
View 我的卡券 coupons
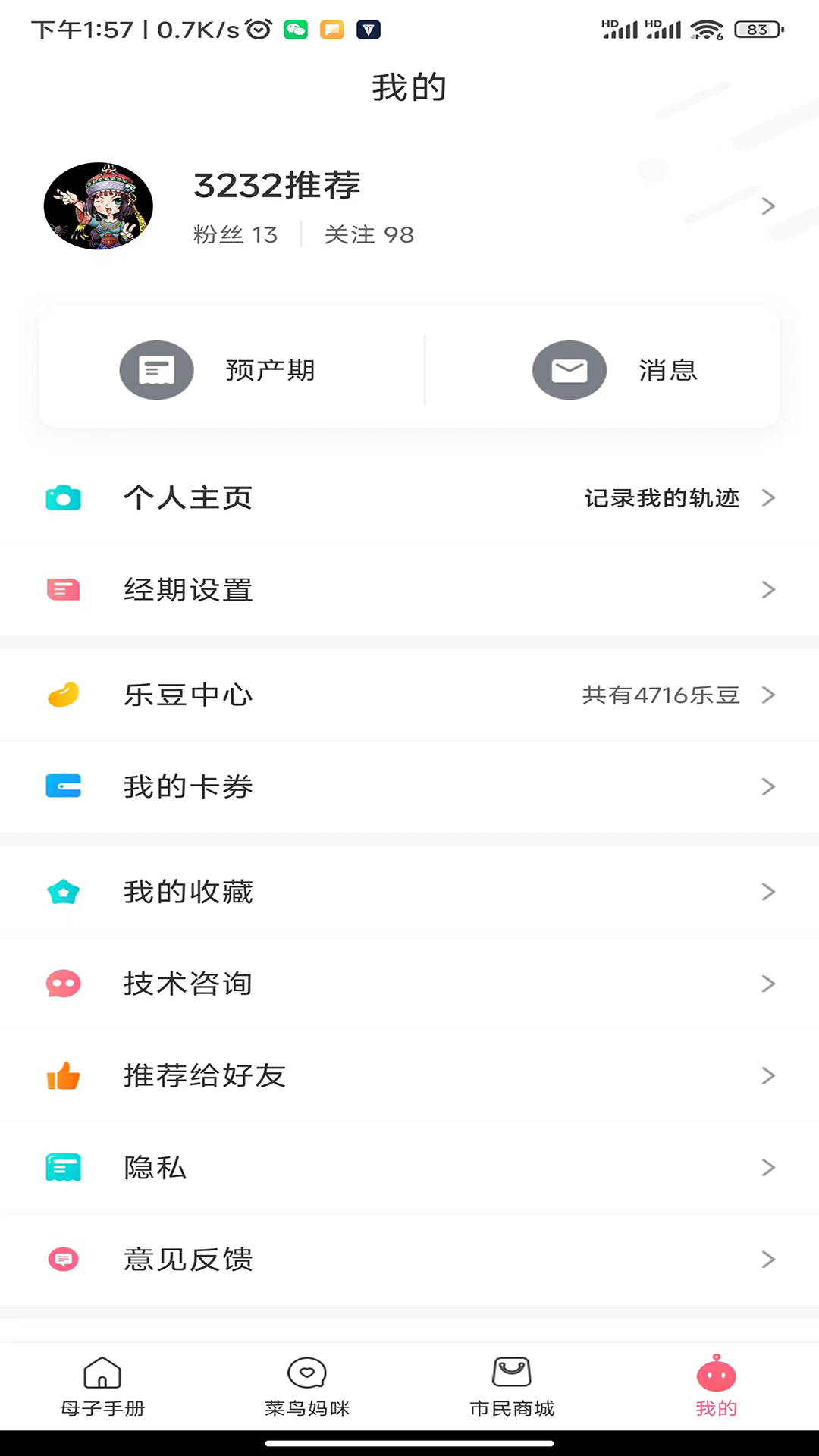[x=409, y=787]
